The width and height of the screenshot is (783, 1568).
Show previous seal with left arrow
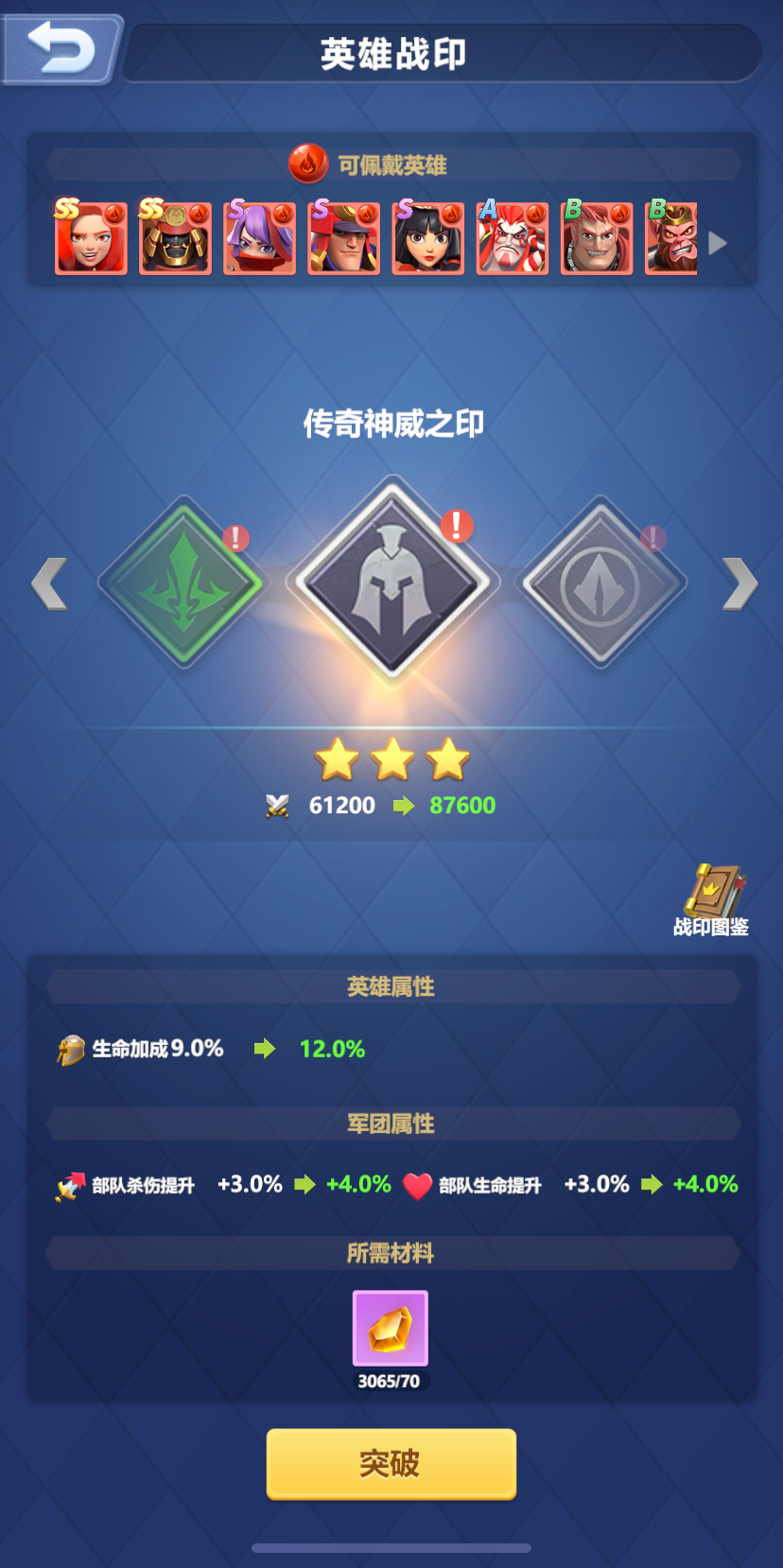click(48, 584)
